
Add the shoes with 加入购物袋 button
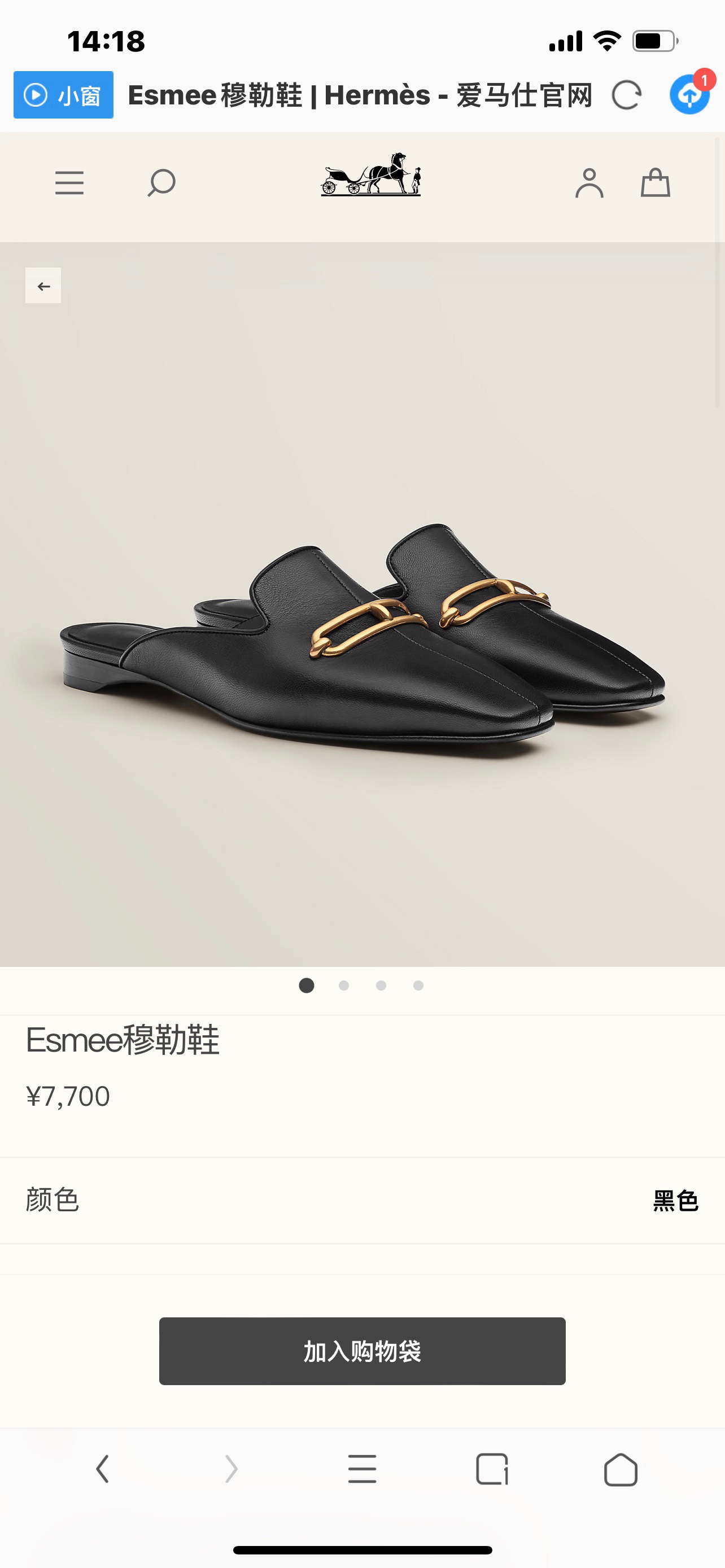362,1351
